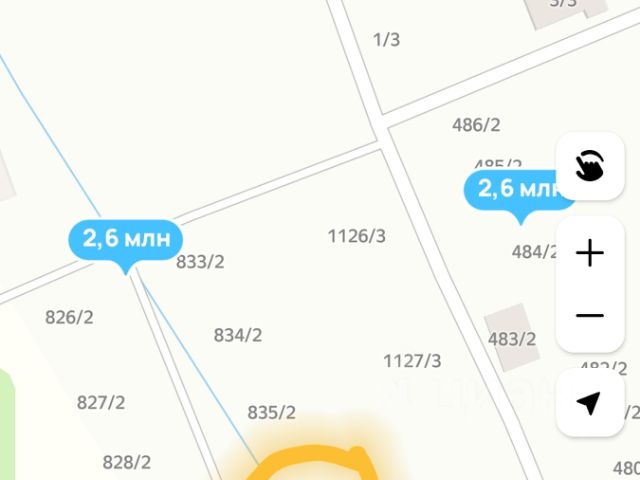Open the 2,6 млн marker near plot 833/2

[126, 240]
